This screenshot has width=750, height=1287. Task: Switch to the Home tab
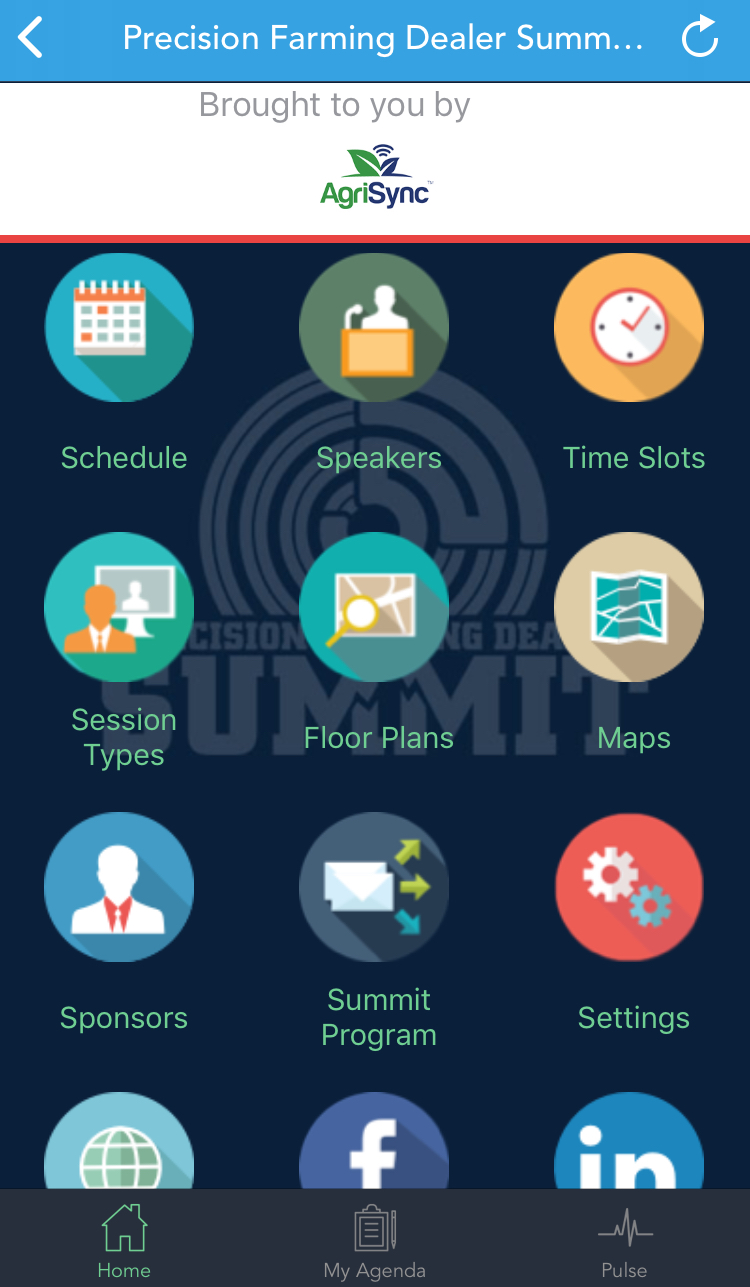124,1240
